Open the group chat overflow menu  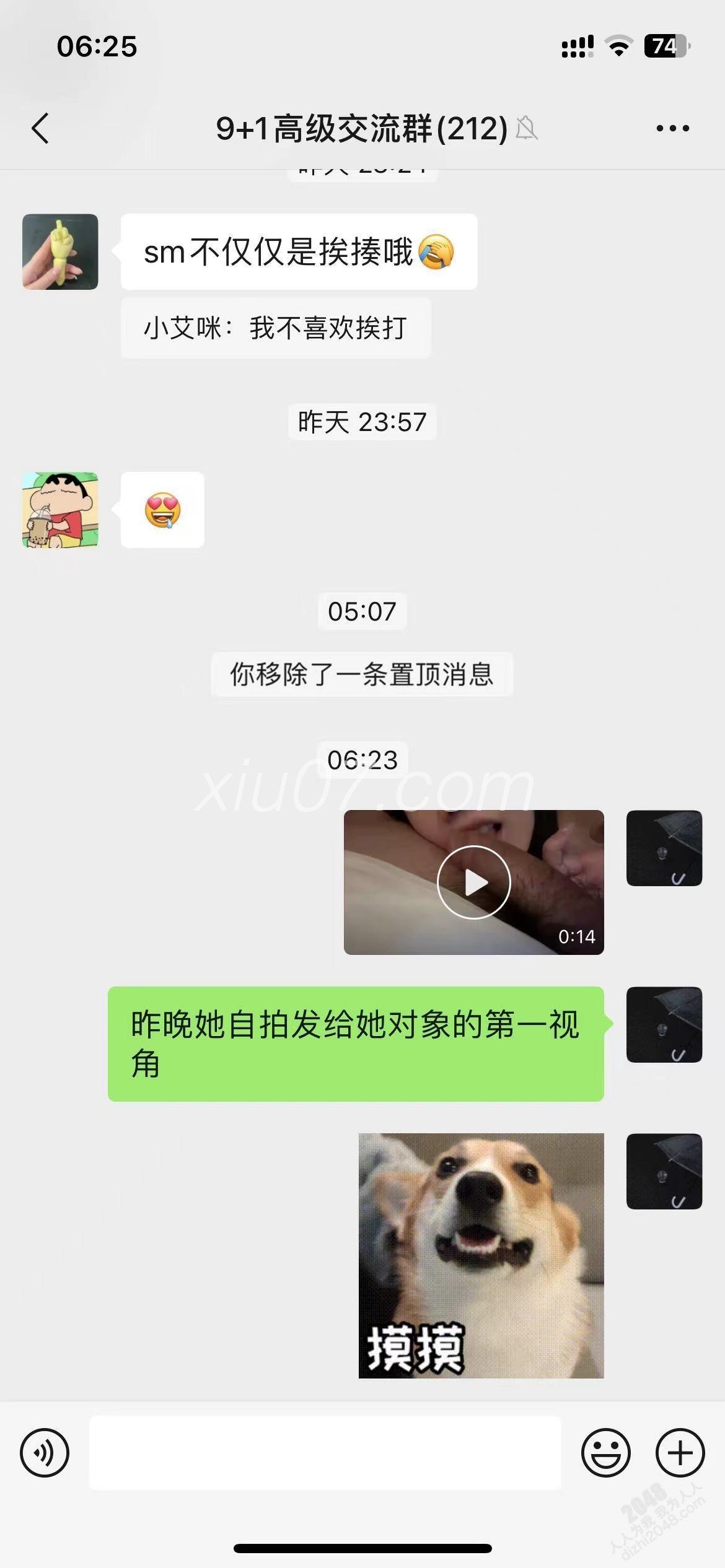coord(672,129)
